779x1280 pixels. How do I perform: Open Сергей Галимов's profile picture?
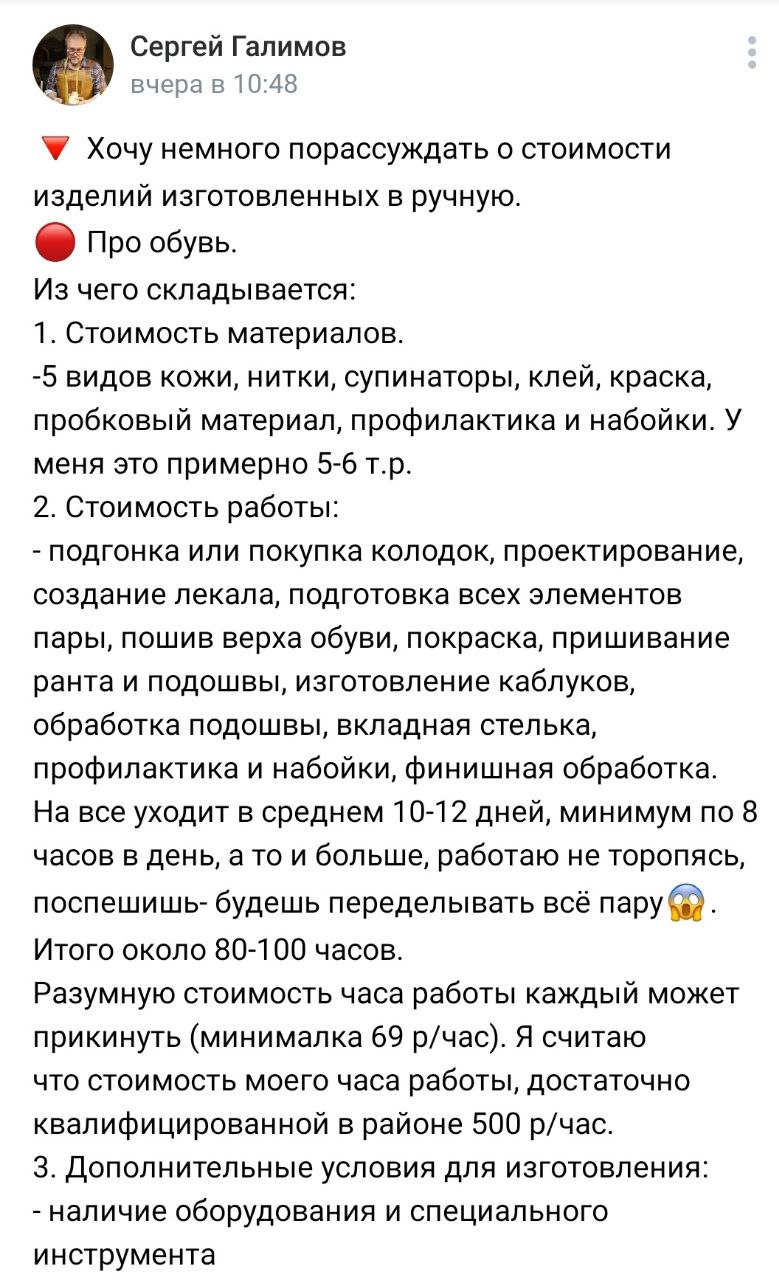[72, 64]
